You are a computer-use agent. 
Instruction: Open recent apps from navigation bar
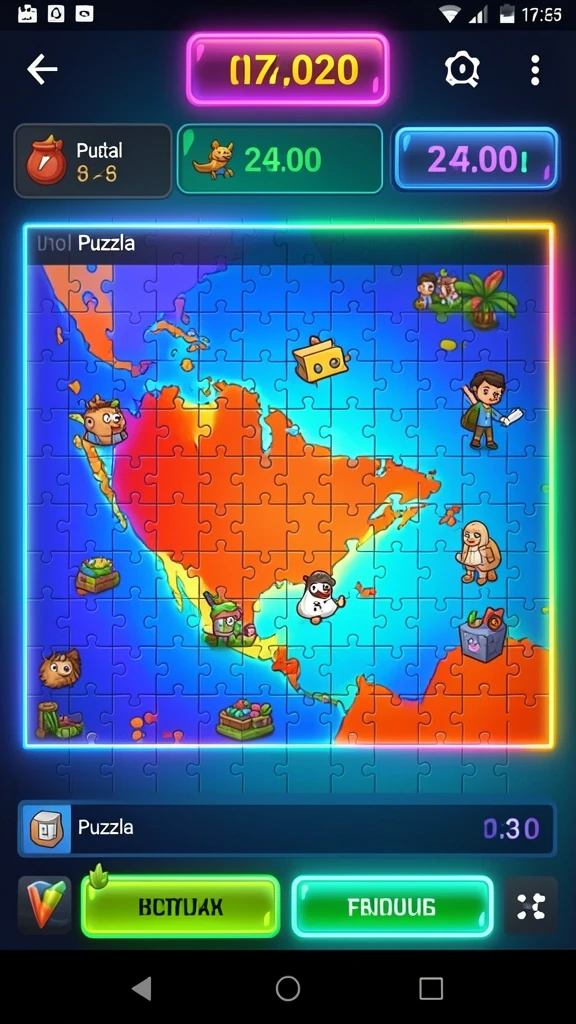click(x=431, y=988)
